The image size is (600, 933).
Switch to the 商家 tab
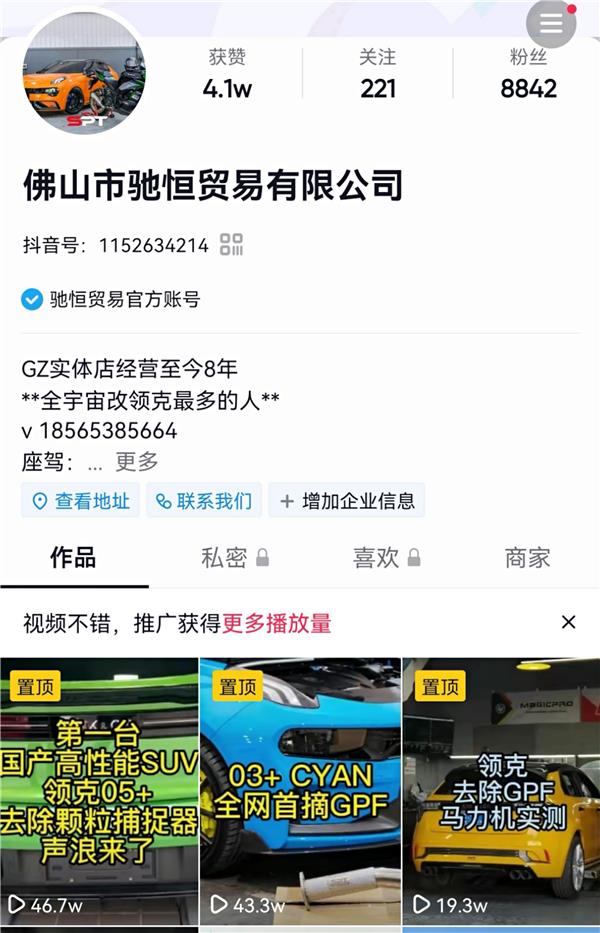(x=527, y=558)
